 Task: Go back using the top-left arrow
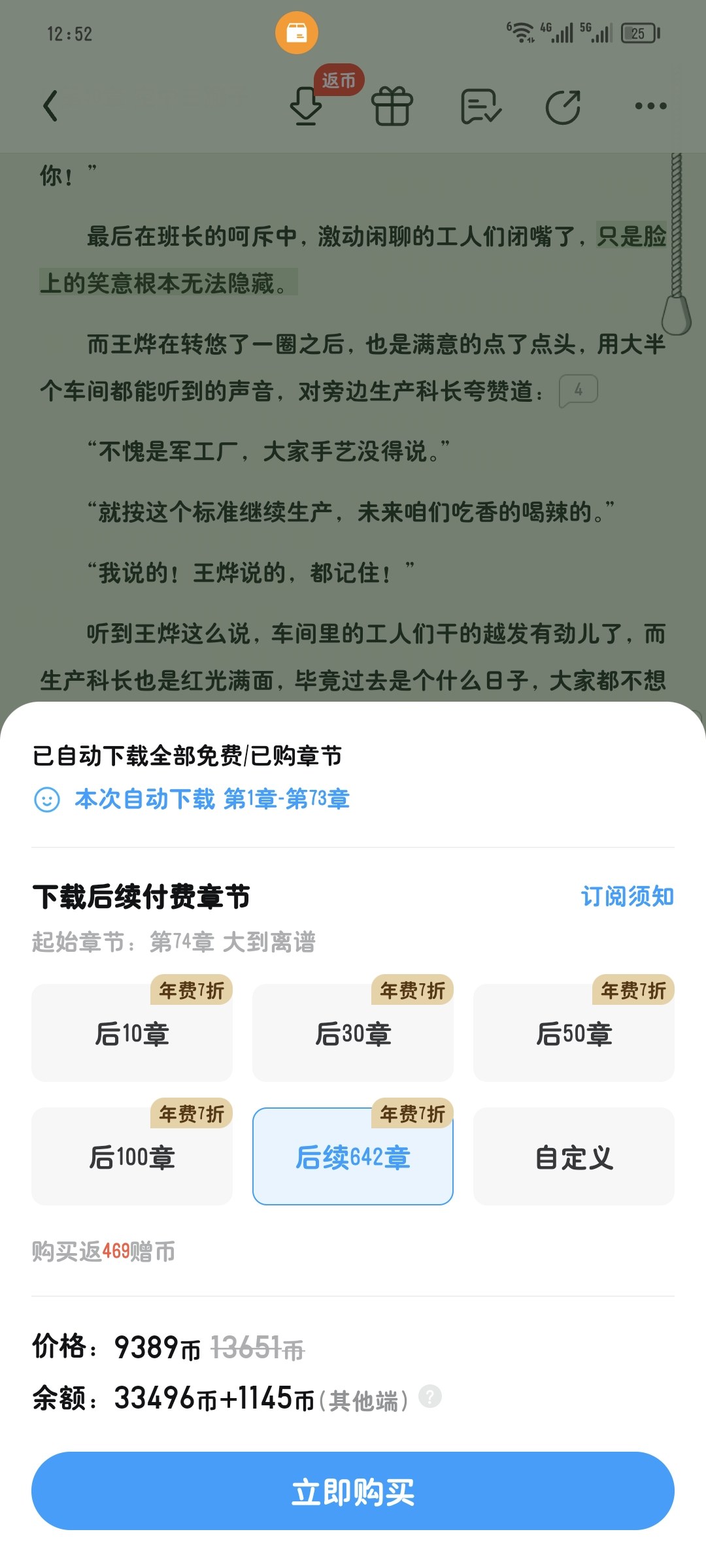coord(51,106)
